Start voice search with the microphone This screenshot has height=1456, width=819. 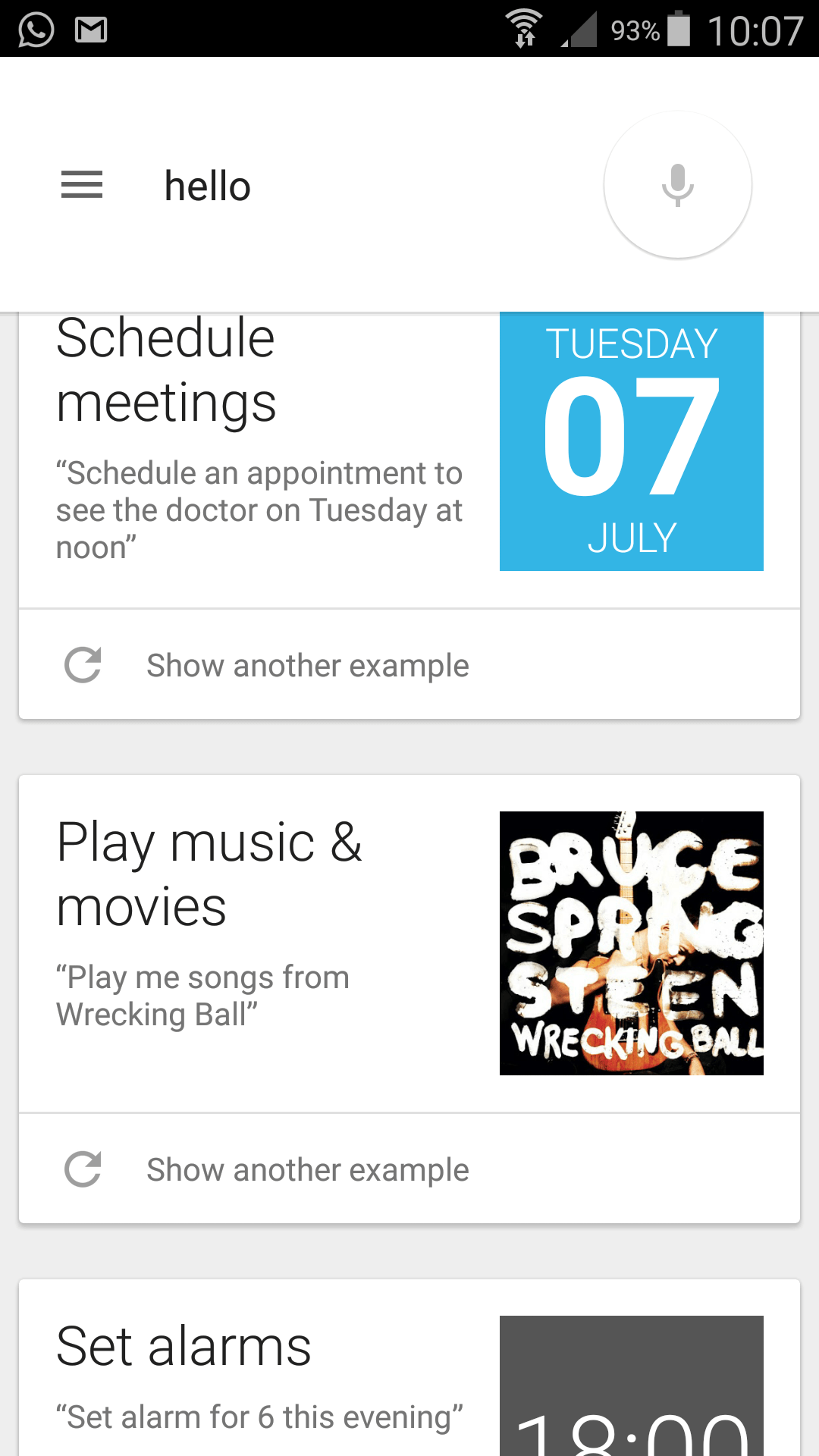677,185
